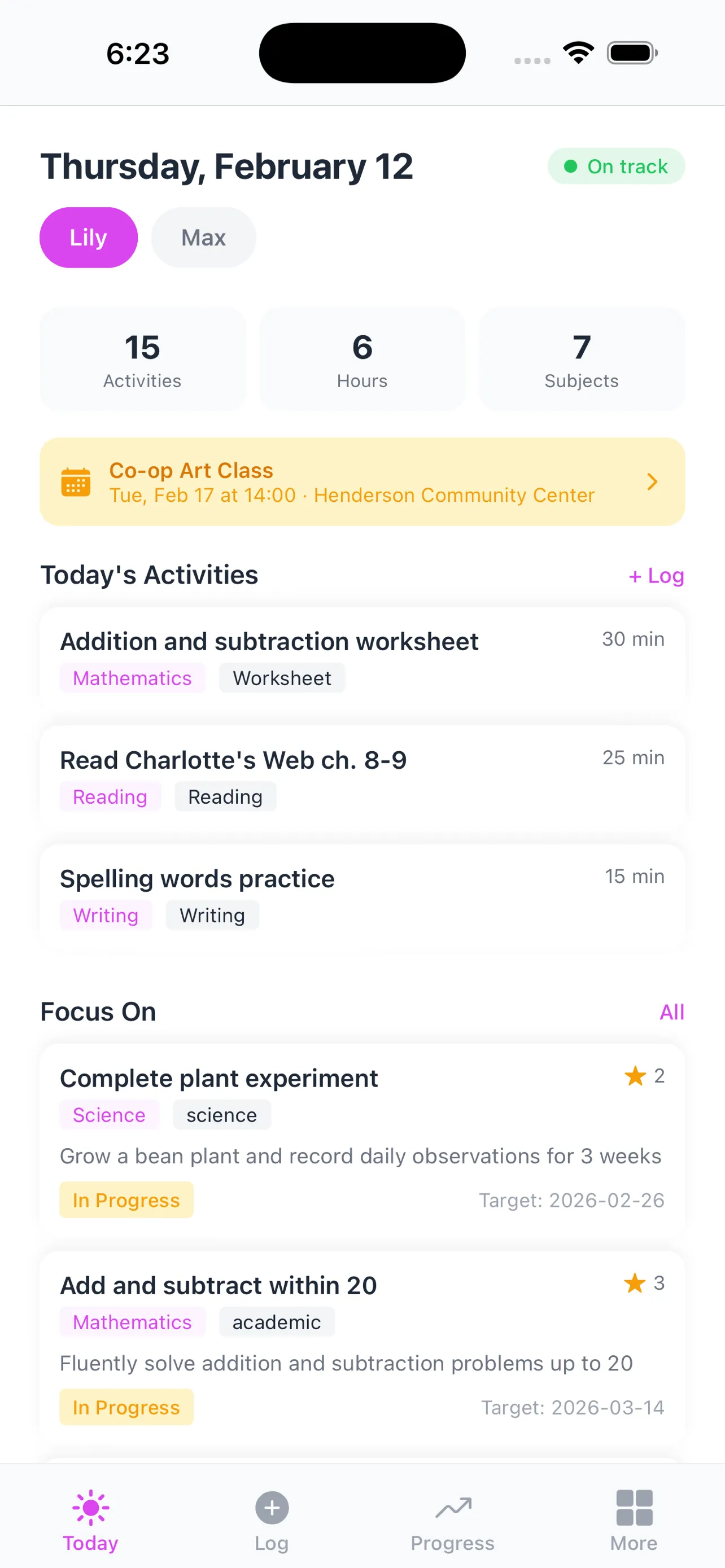Tap the Mathematics tag on addition worksheet

point(132,677)
